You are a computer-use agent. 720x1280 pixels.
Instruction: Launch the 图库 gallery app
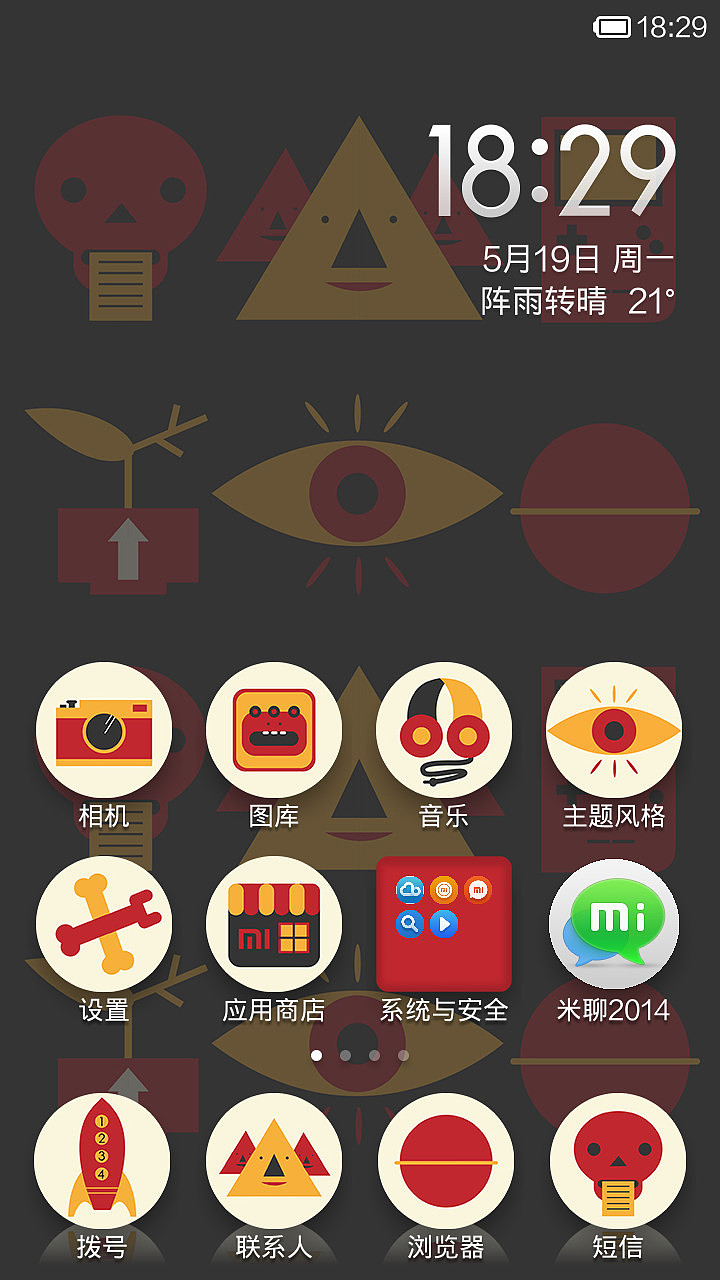tap(274, 731)
